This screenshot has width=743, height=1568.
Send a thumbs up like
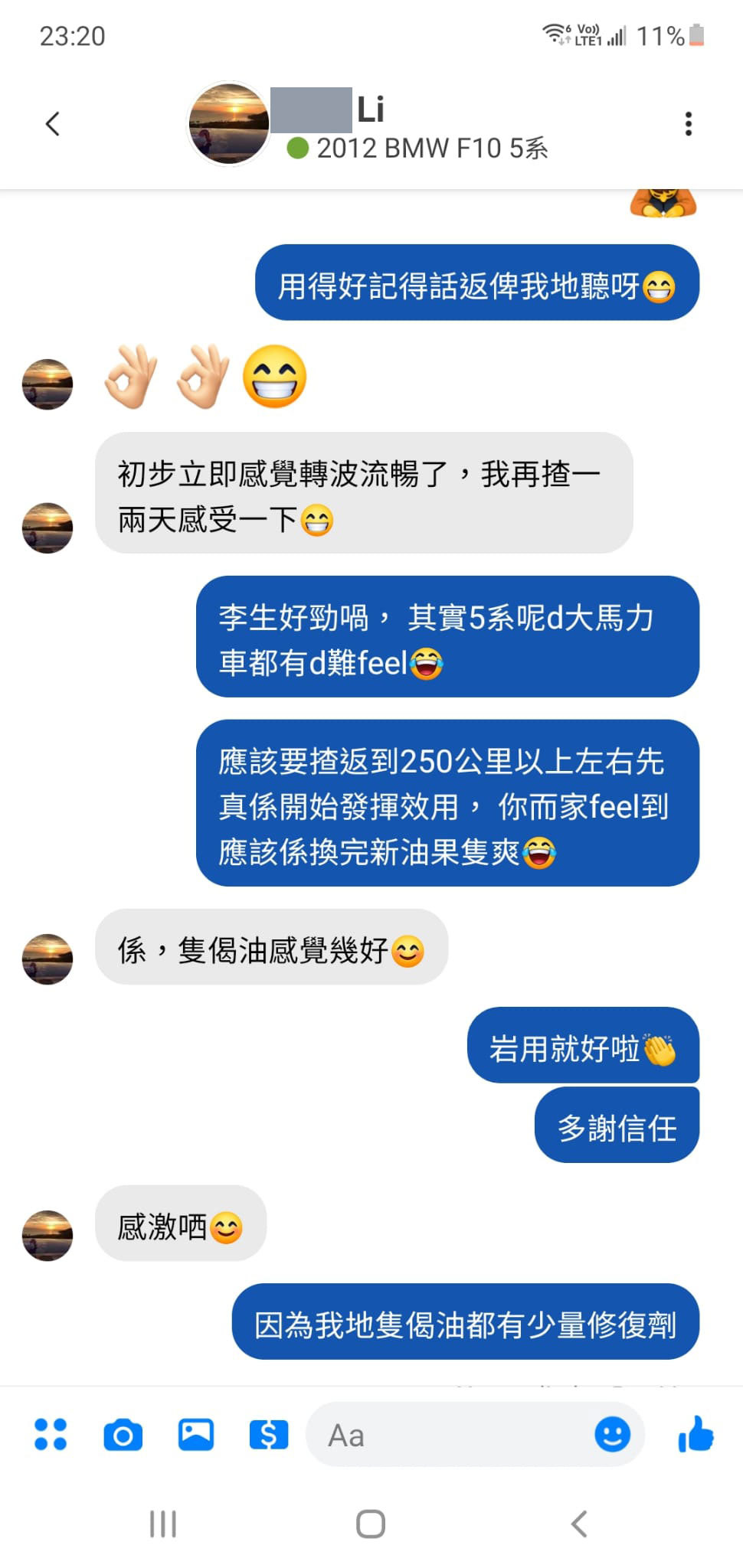coord(696,1435)
